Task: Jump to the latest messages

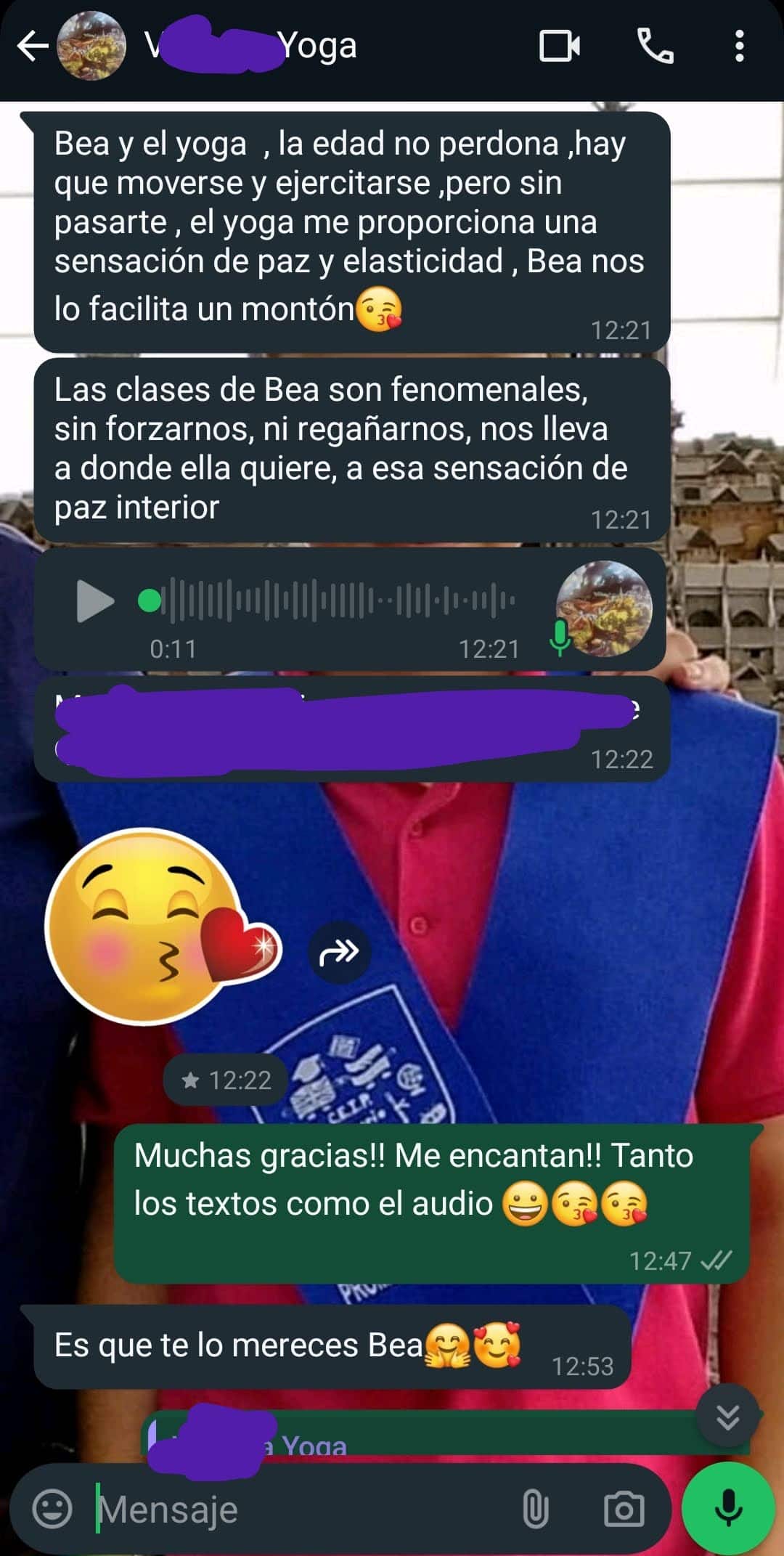Action: tap(727, 1415)
